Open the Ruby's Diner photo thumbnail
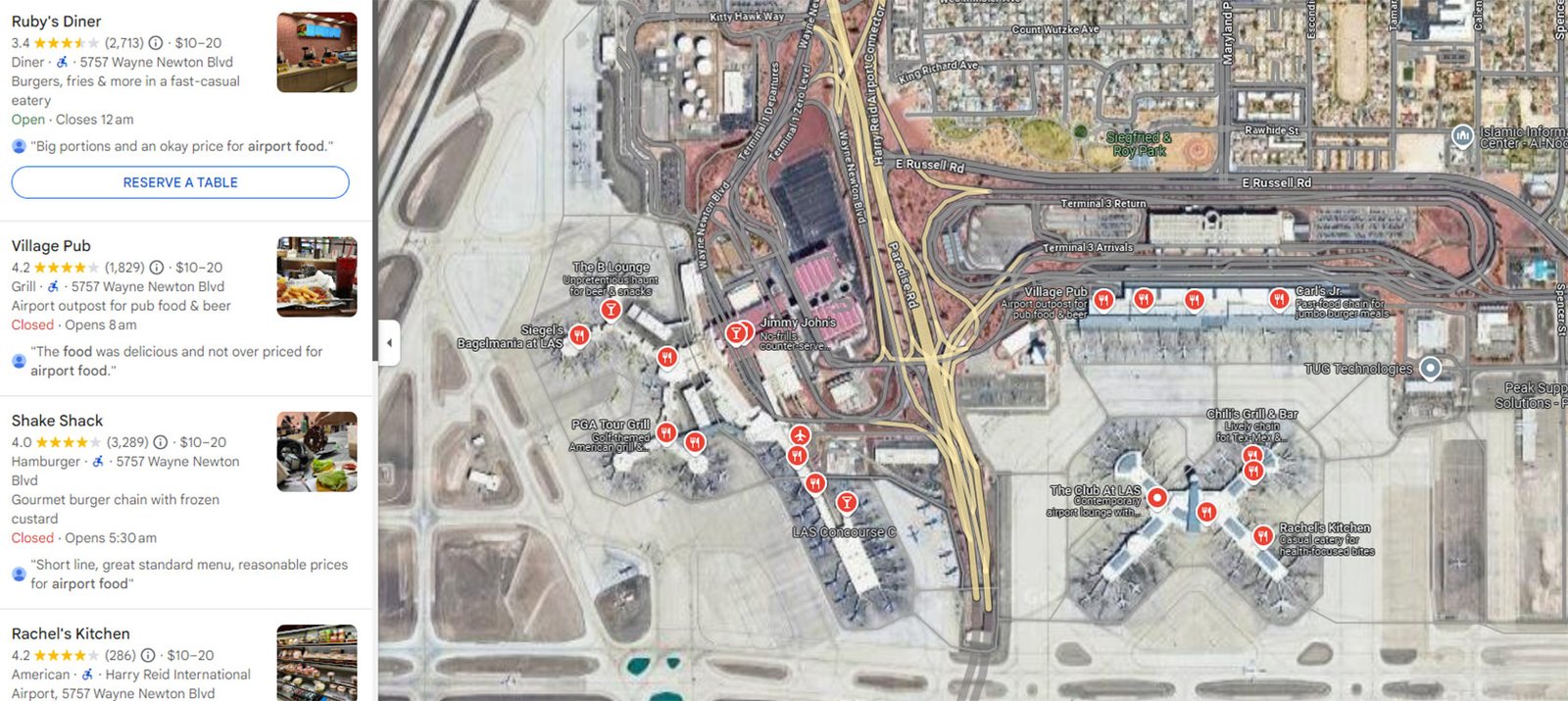The width and height of the screenshot is (1568, 701). click(x=317, y=52)
